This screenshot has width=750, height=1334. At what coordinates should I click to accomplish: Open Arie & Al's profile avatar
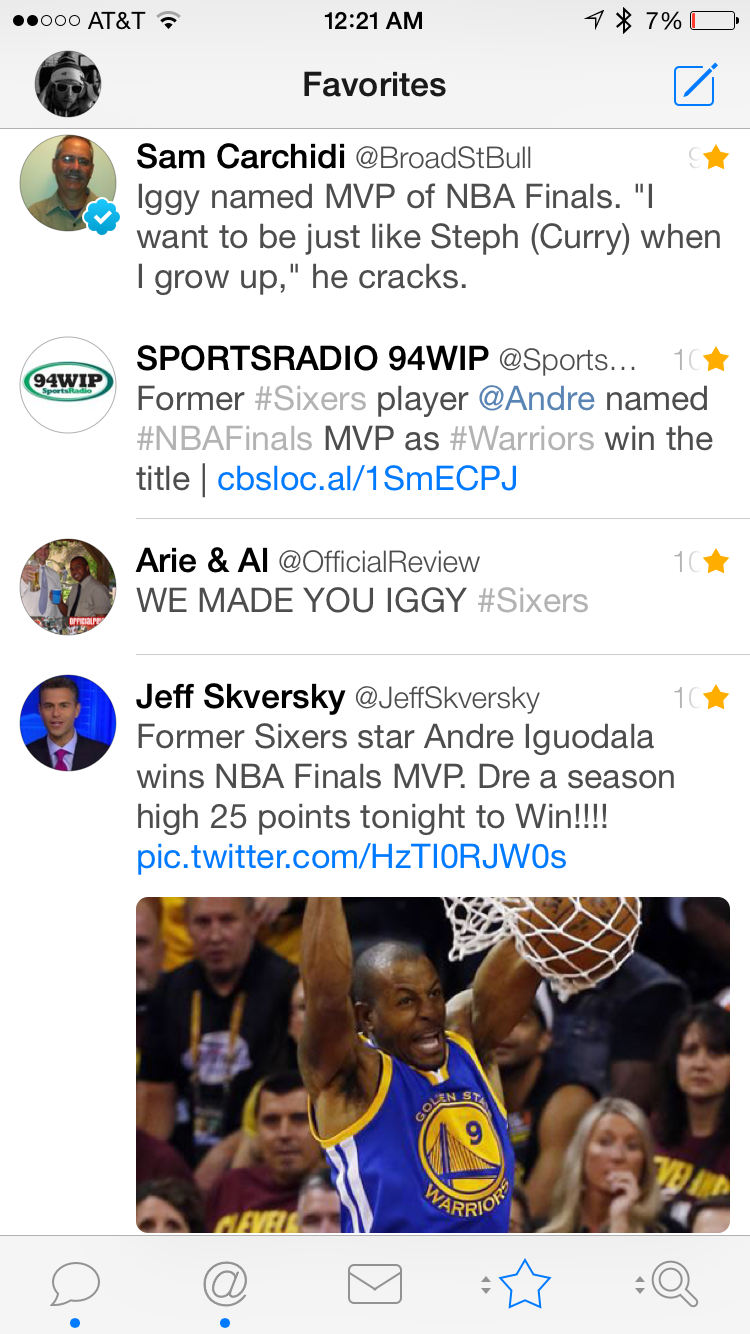click(x=68, y=587)
